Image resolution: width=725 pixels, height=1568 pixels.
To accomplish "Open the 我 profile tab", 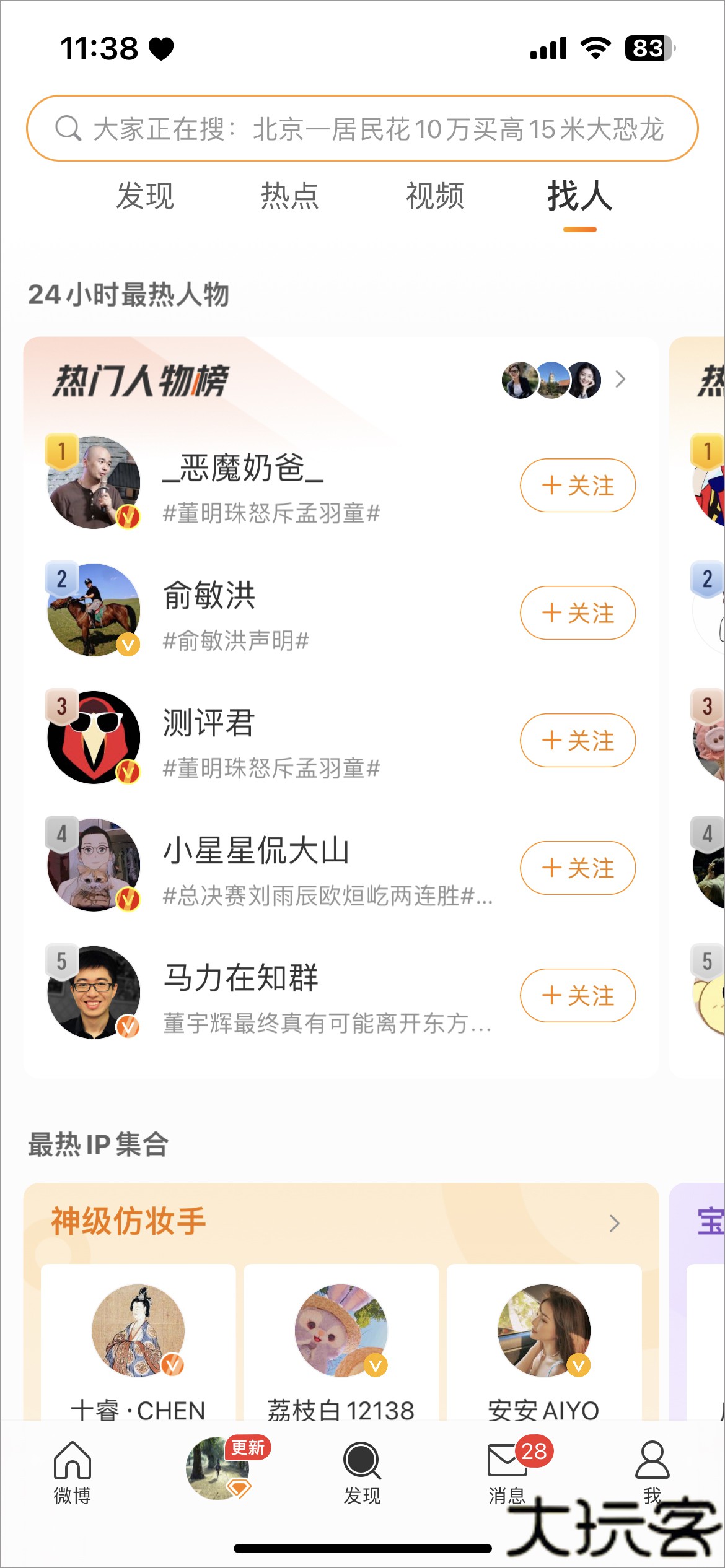I will pyautogui.click(x=652, y=1471).
